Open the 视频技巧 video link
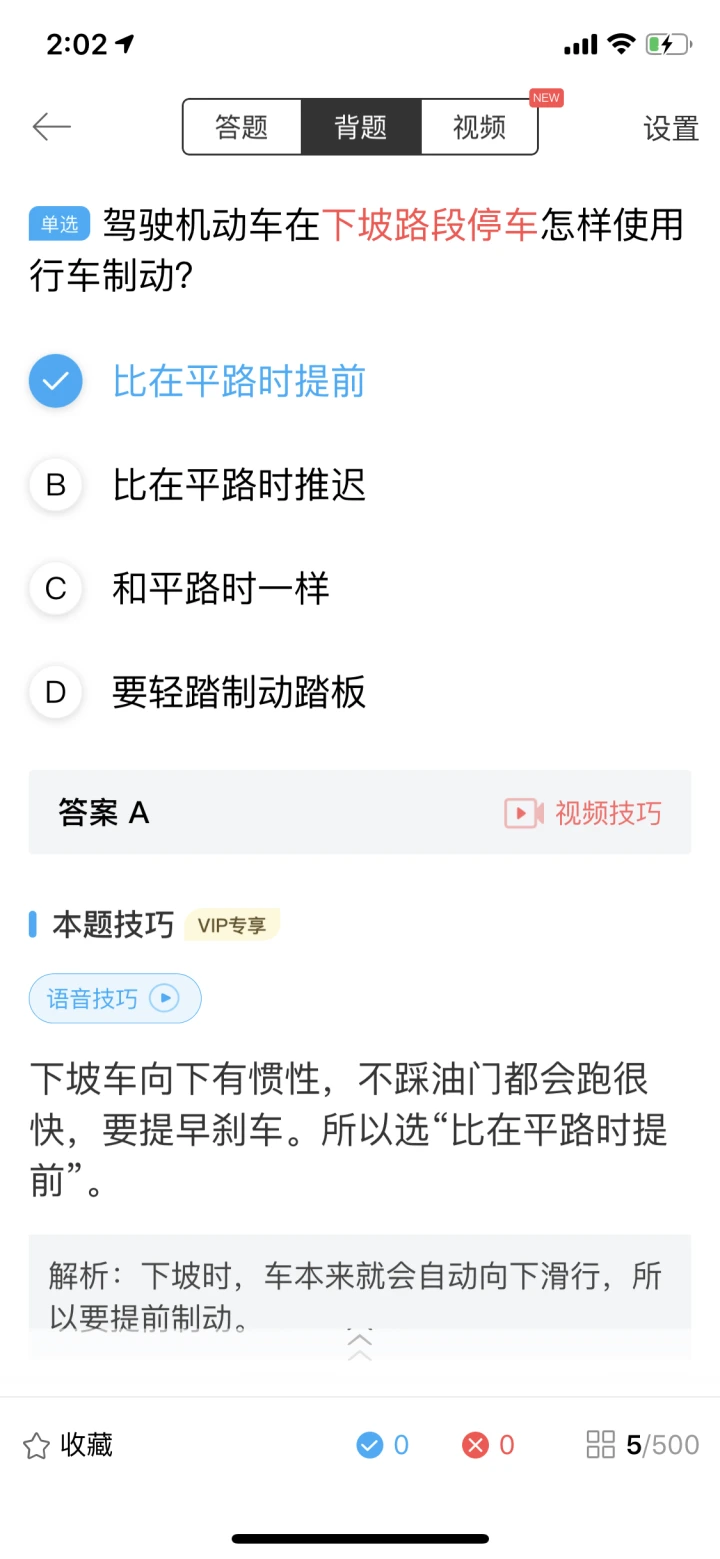 click(583, 813)
